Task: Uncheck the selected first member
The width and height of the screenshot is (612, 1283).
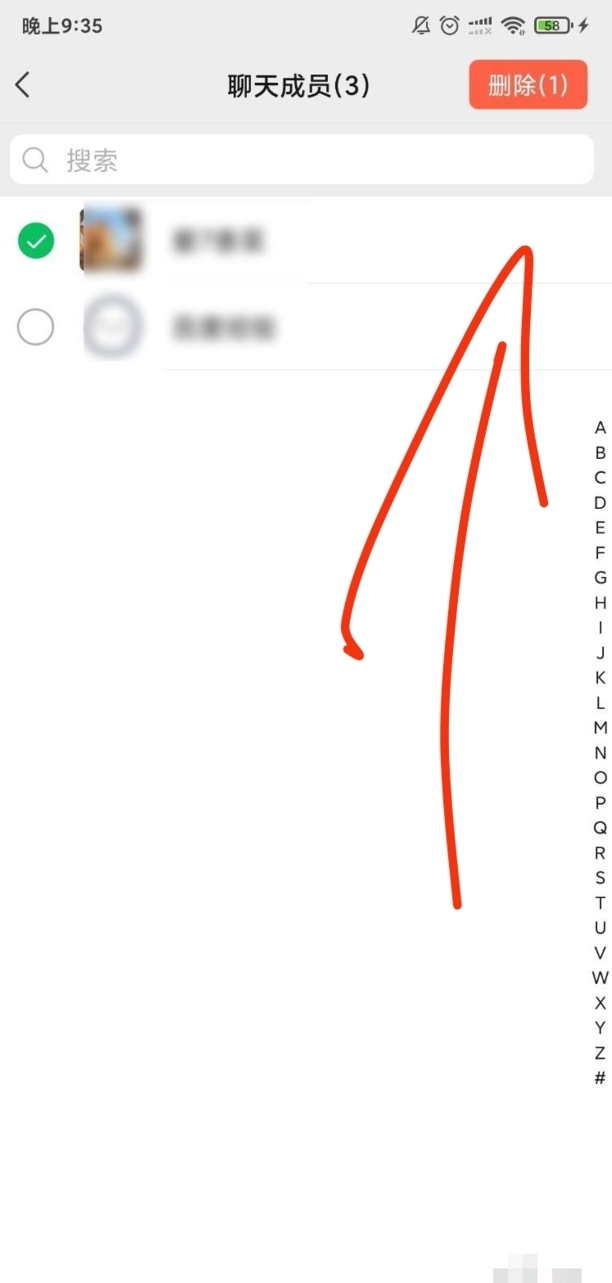Action: tap(36, 241)
